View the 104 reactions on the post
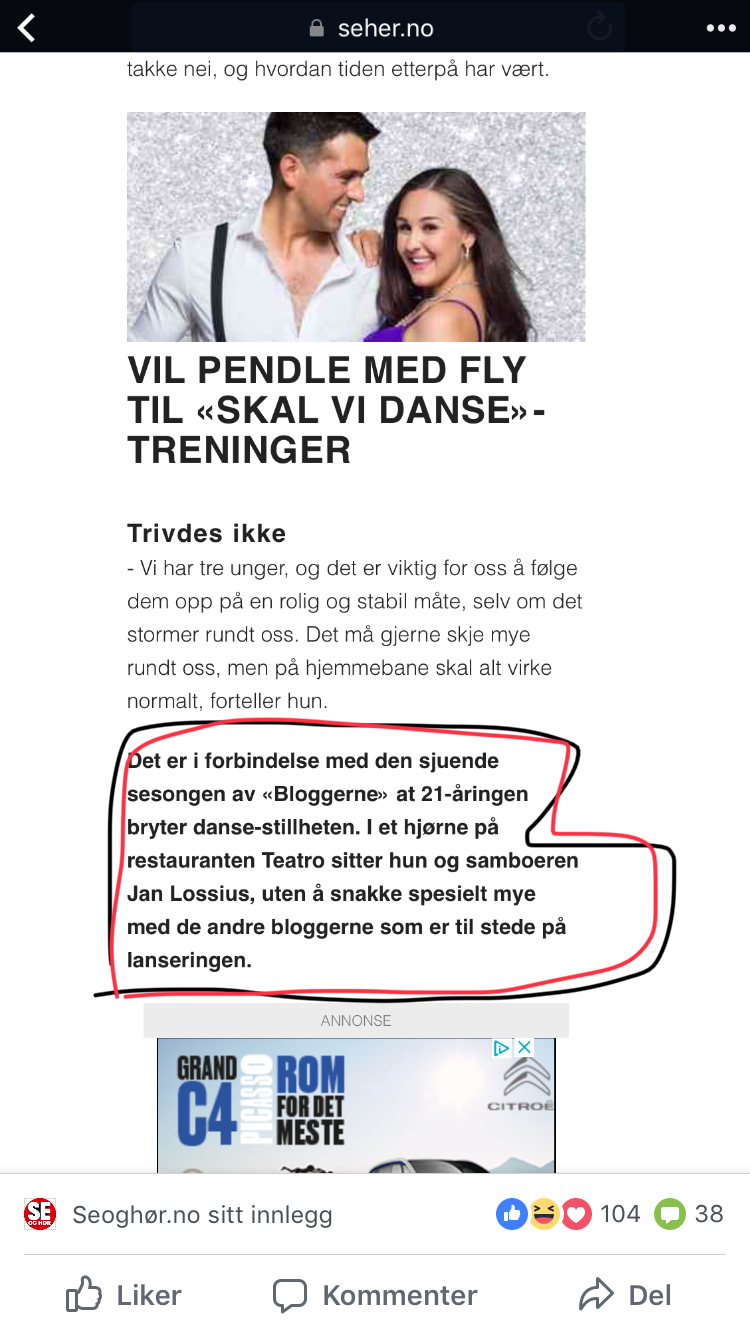750x1334 pixels. coord(568,1214)
